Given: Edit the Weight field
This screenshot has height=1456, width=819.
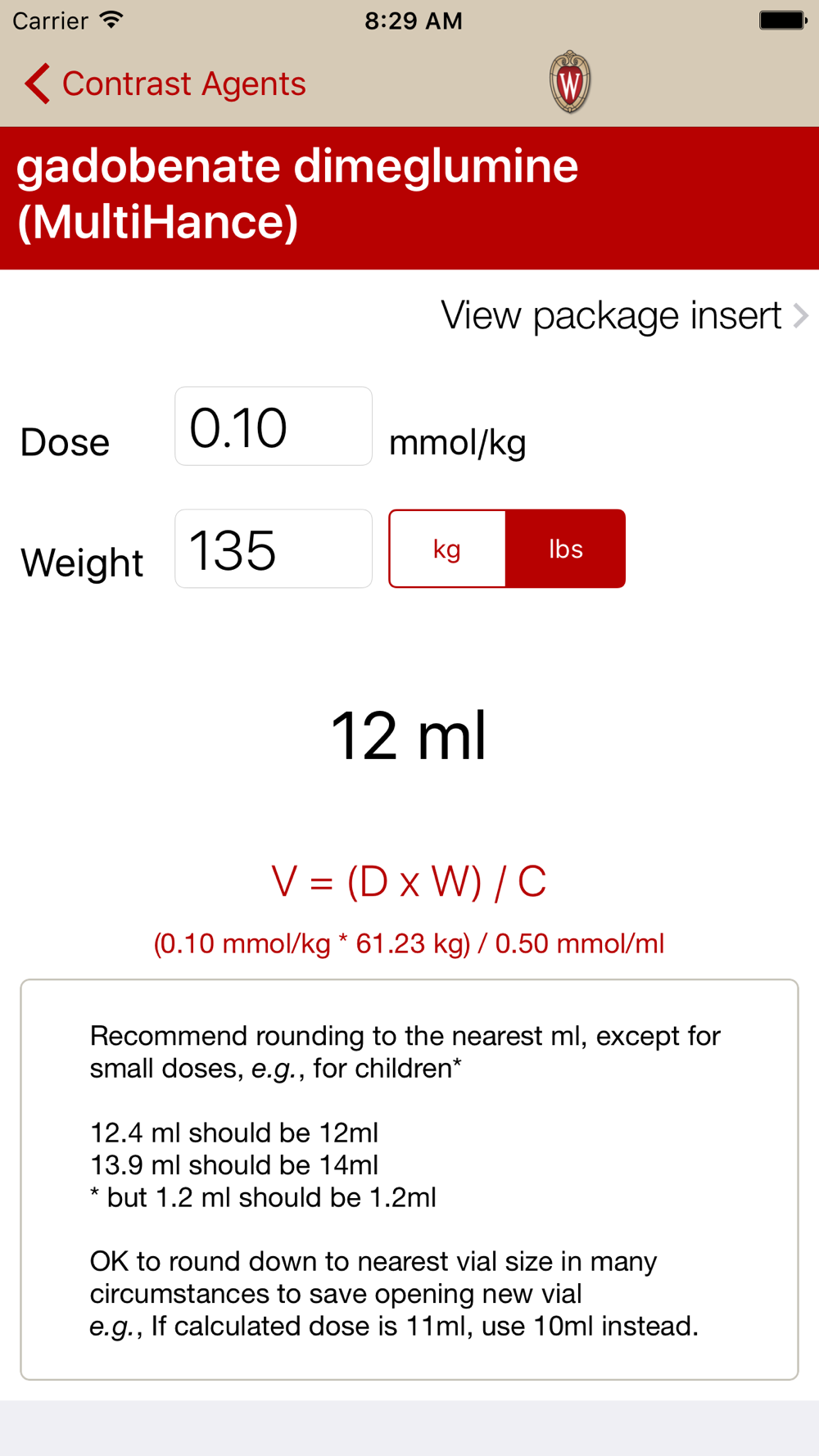Looking at the screenshot, I should pyautogui.click(x=274, y=549).
